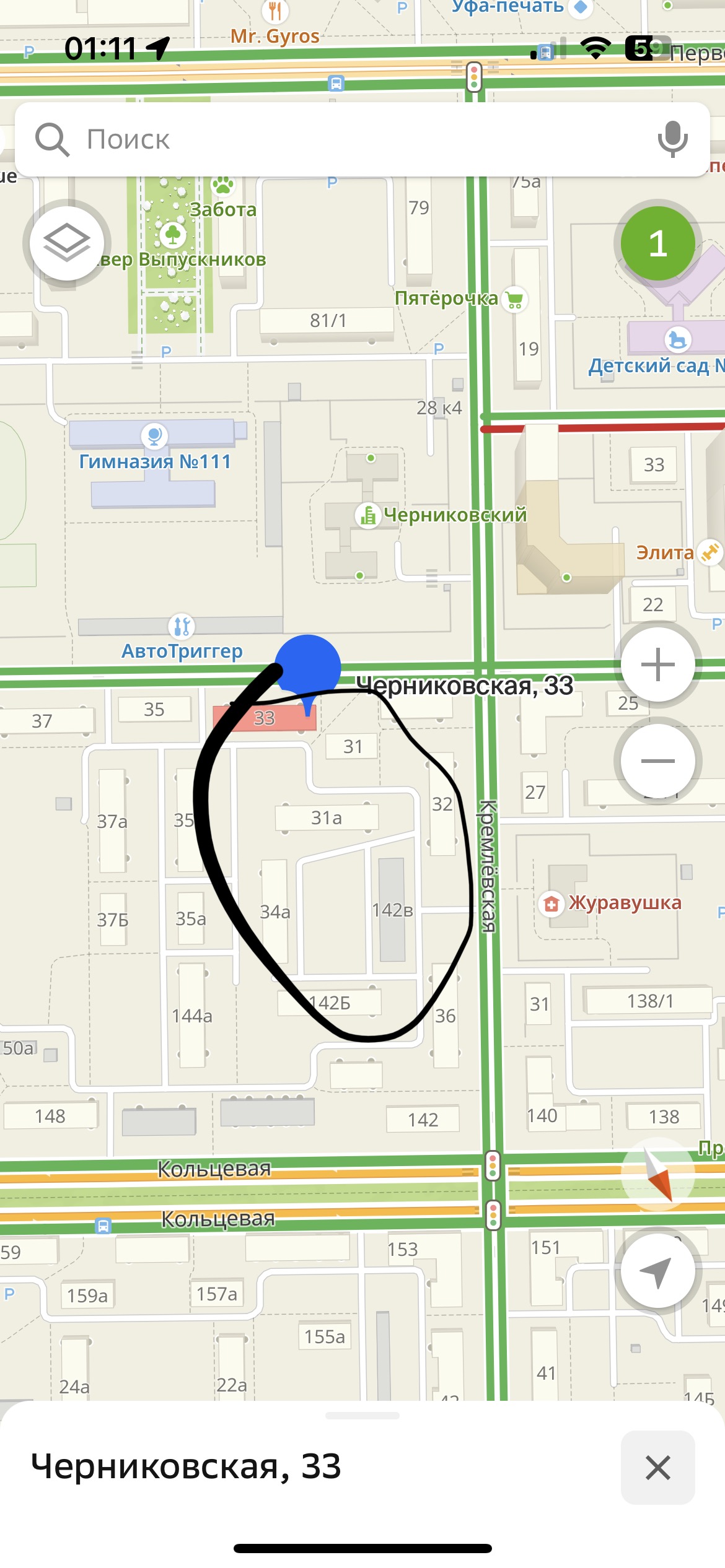The height and width of the screenshot is (1568, 725).
Task: Open the green badge showing 1
Action: click(x=657, y=243)
